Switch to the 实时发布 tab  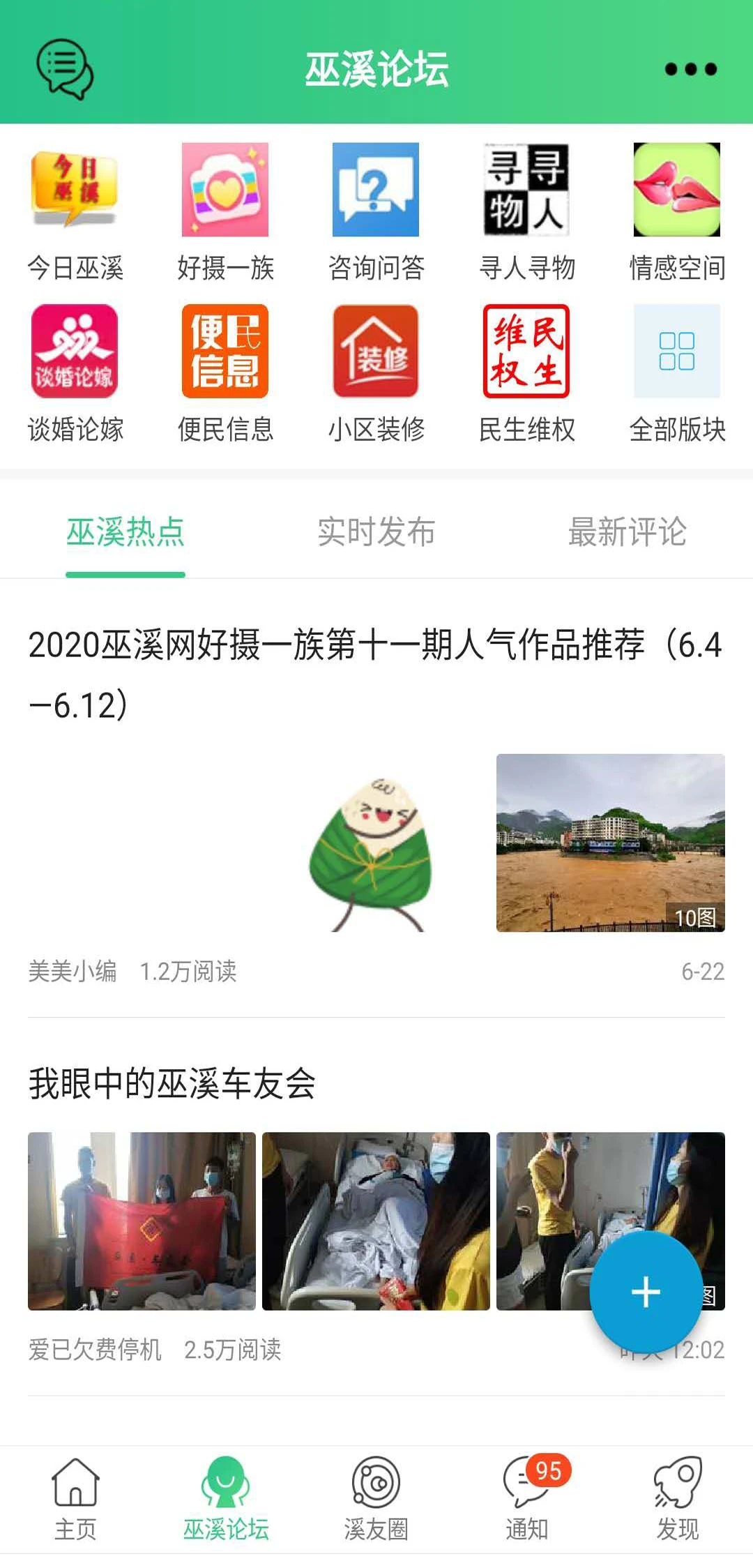tap(376, 532)
